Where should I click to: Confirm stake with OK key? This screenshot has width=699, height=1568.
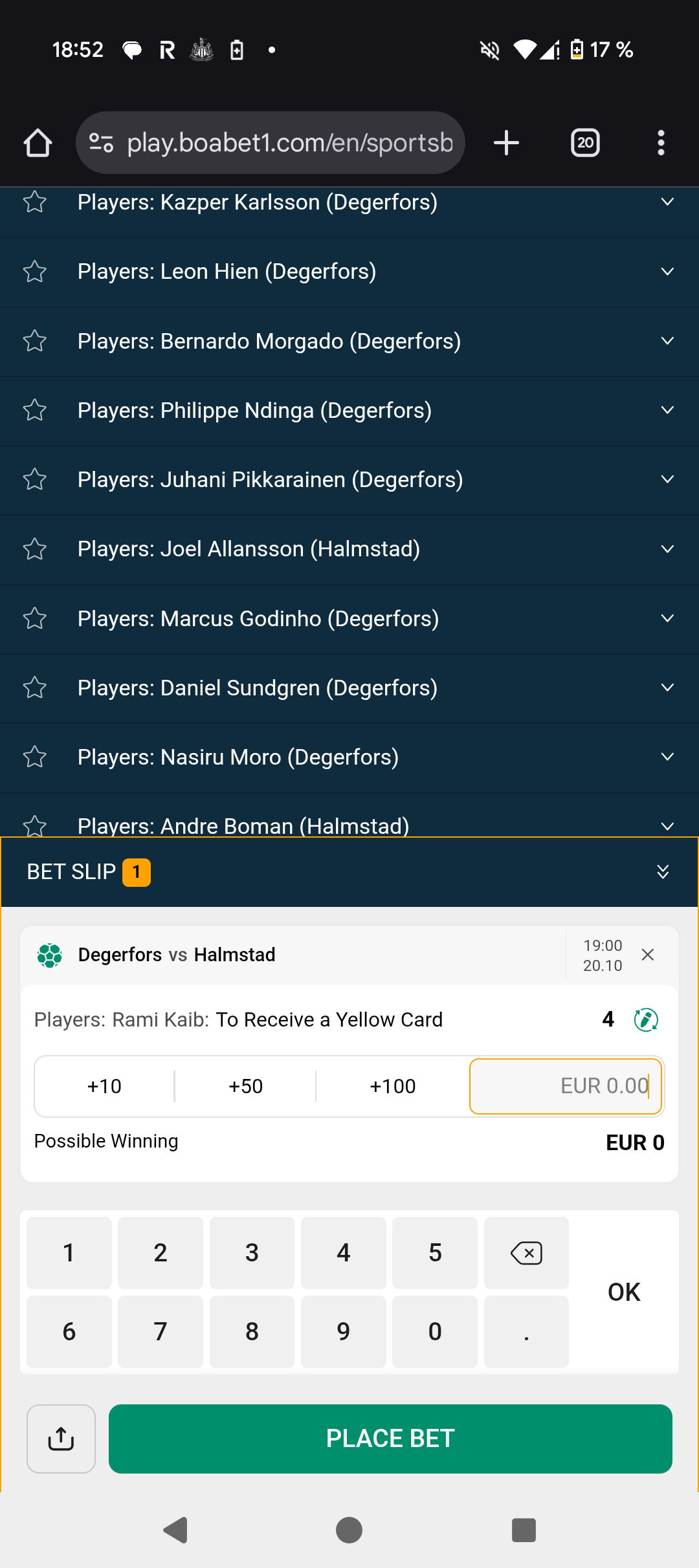[x=624, y=1292]
